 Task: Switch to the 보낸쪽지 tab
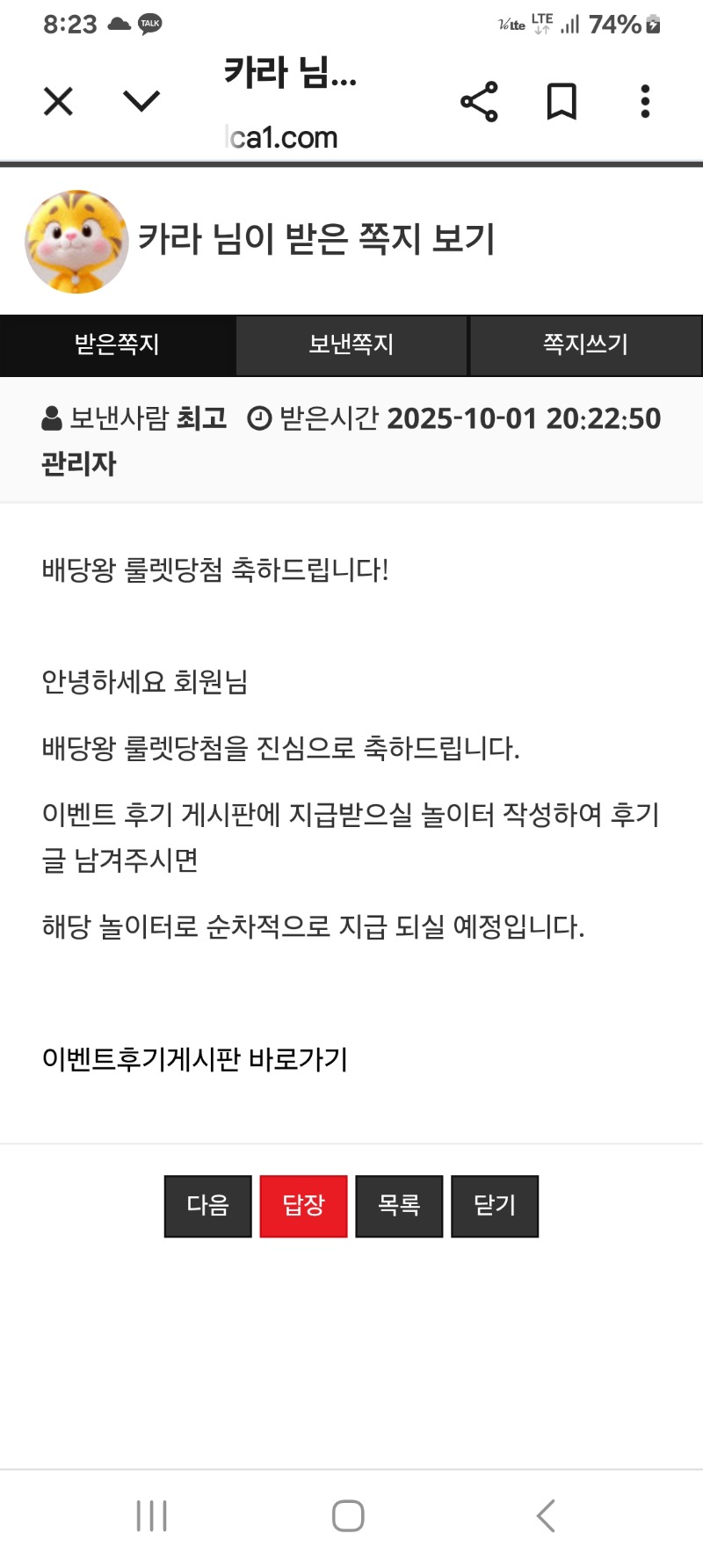pos(351,345)
